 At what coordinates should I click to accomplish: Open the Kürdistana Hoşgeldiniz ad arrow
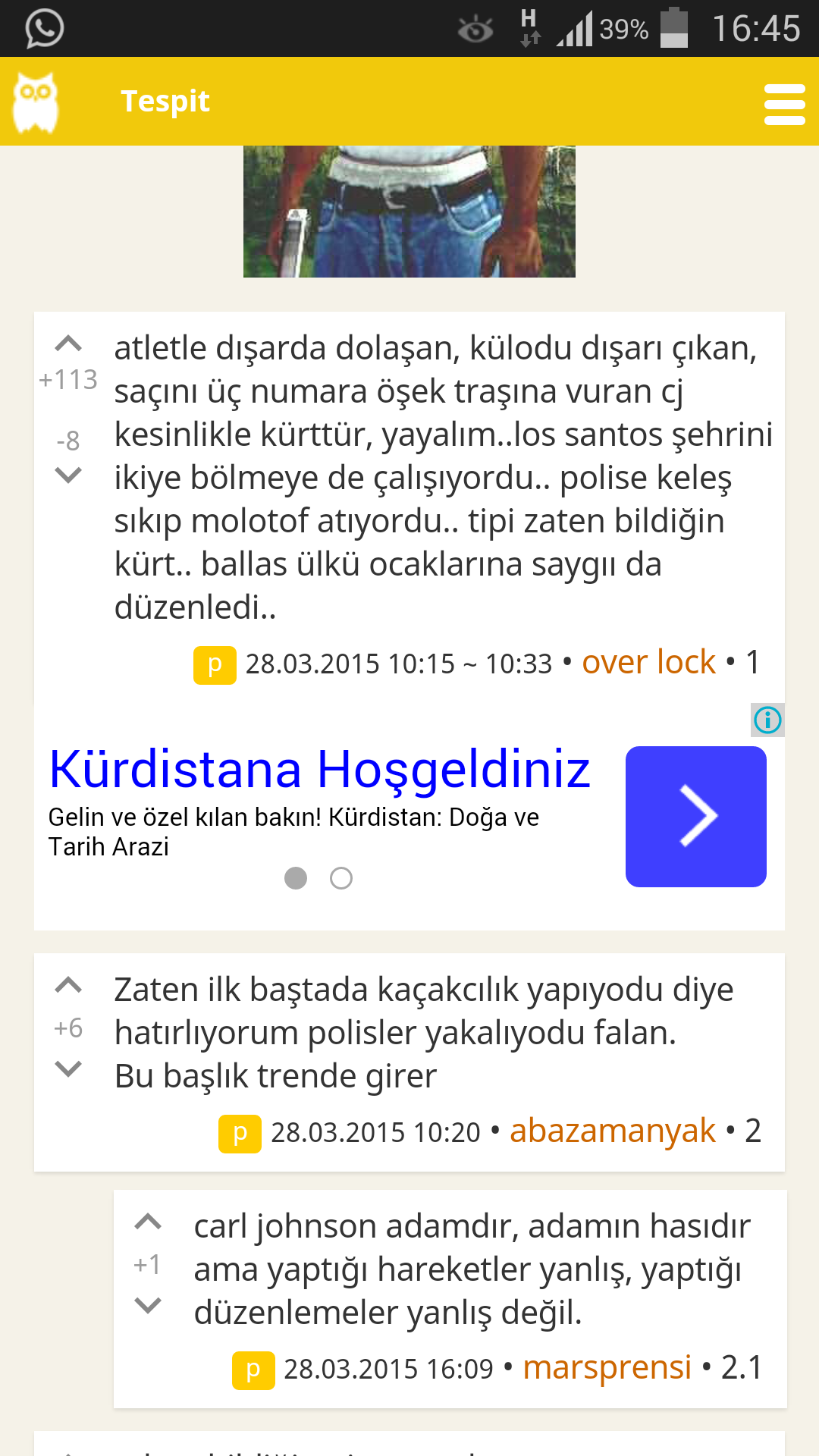pos(695,817)
